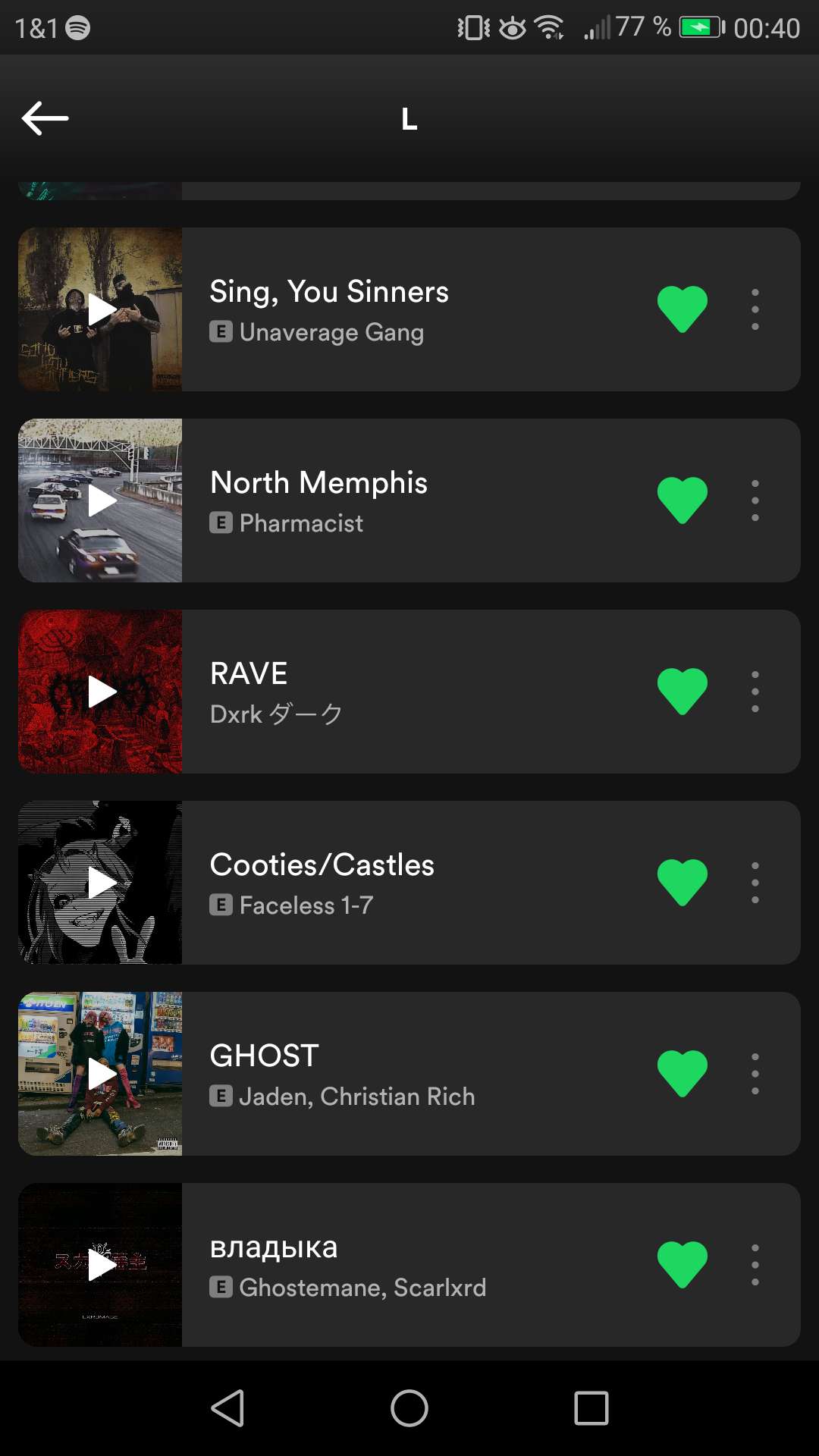Open more options for GHOST
The width and height of the screenshot is (819, 1456).
coord(755,1074)
